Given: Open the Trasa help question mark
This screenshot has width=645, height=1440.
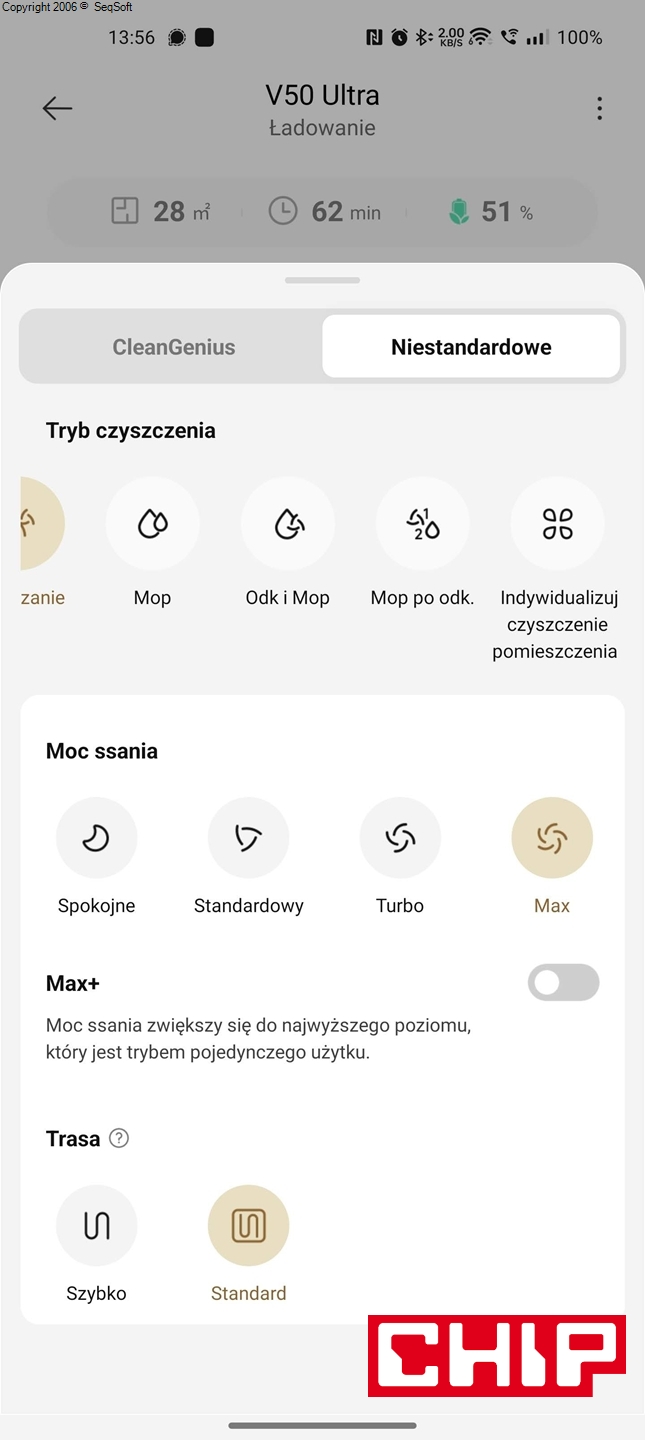Looking at the screenshot, I should click(x=119, y=1138).
